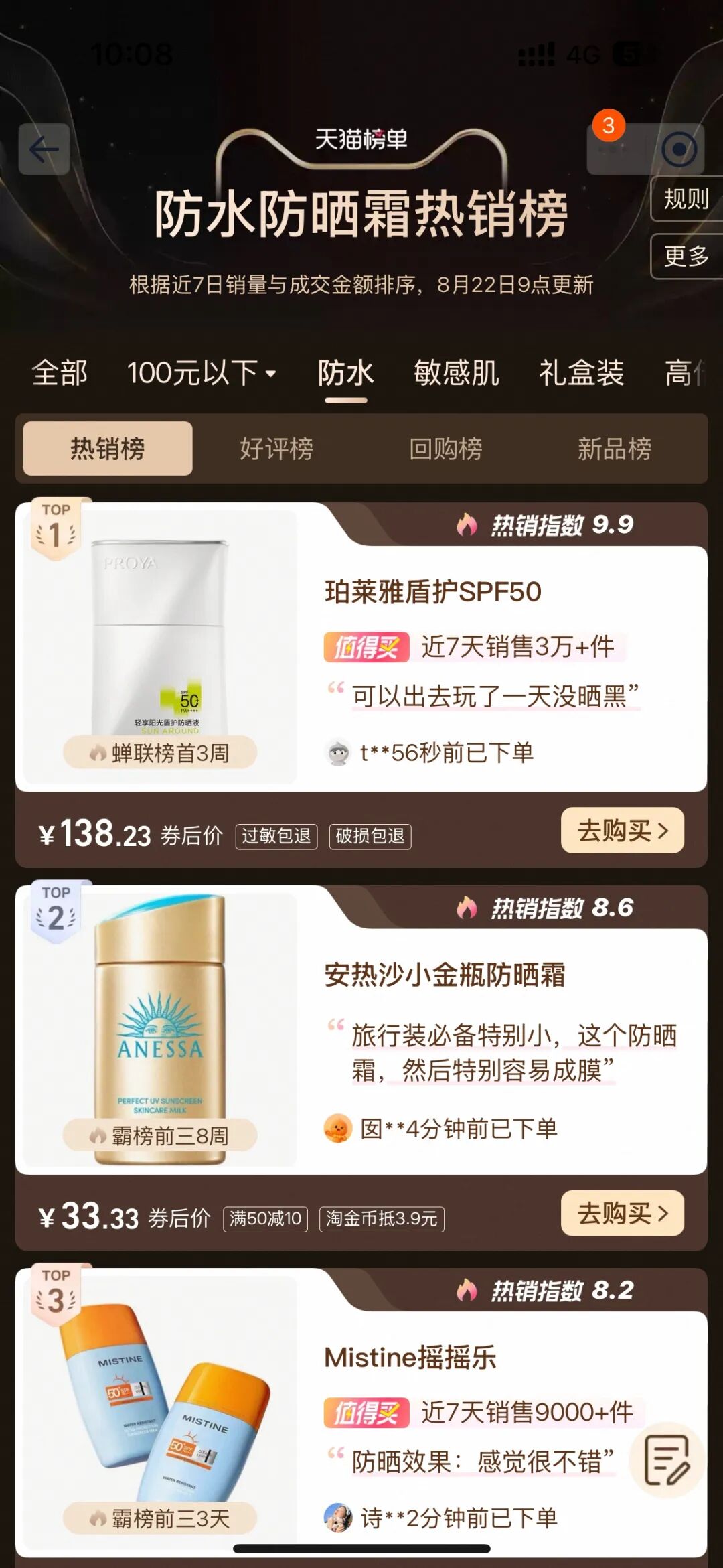
Task: Tap 去购买 for the ¥138.23 item
Action: 622,831
